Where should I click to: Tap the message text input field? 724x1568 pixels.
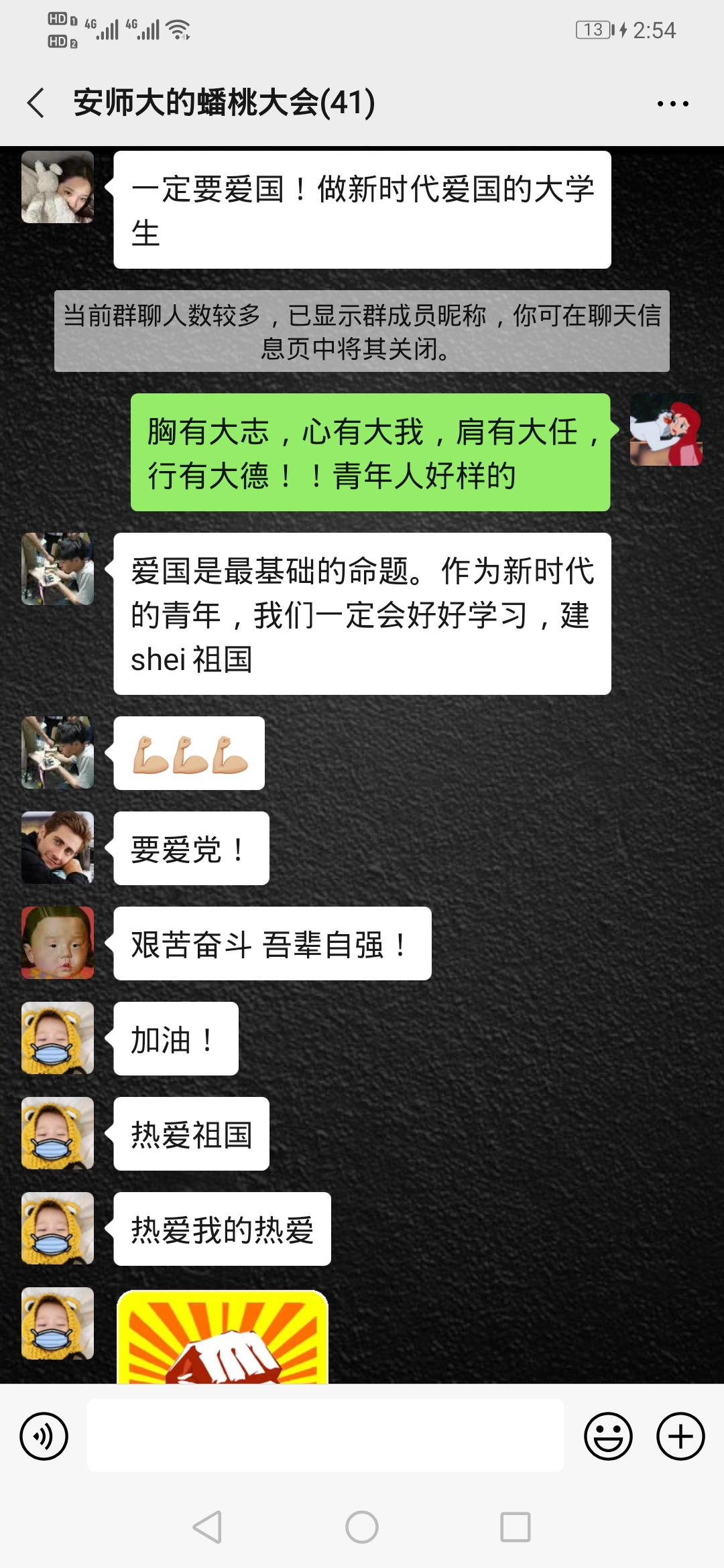325,1435
